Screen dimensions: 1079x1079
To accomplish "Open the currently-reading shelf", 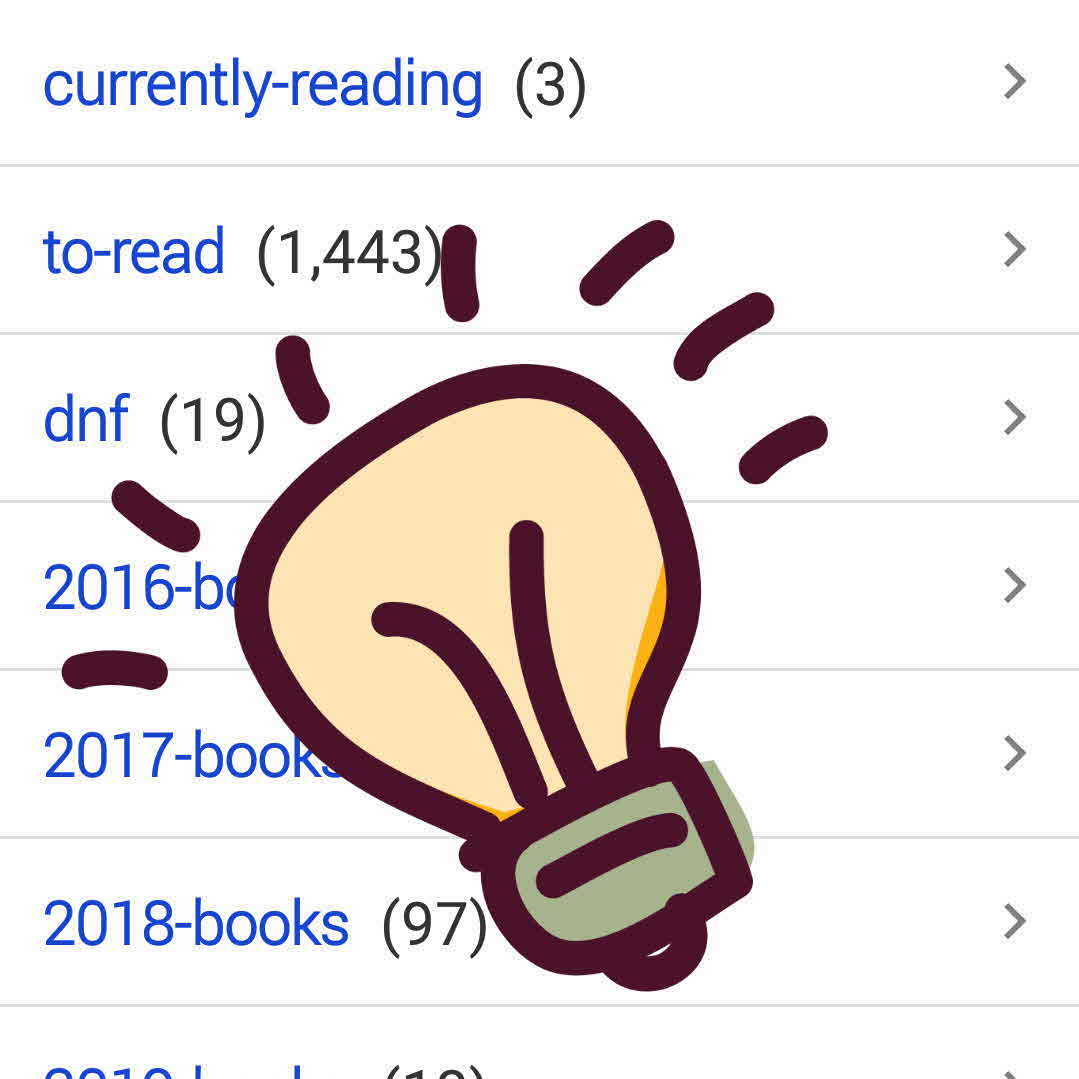I will 262,84.
